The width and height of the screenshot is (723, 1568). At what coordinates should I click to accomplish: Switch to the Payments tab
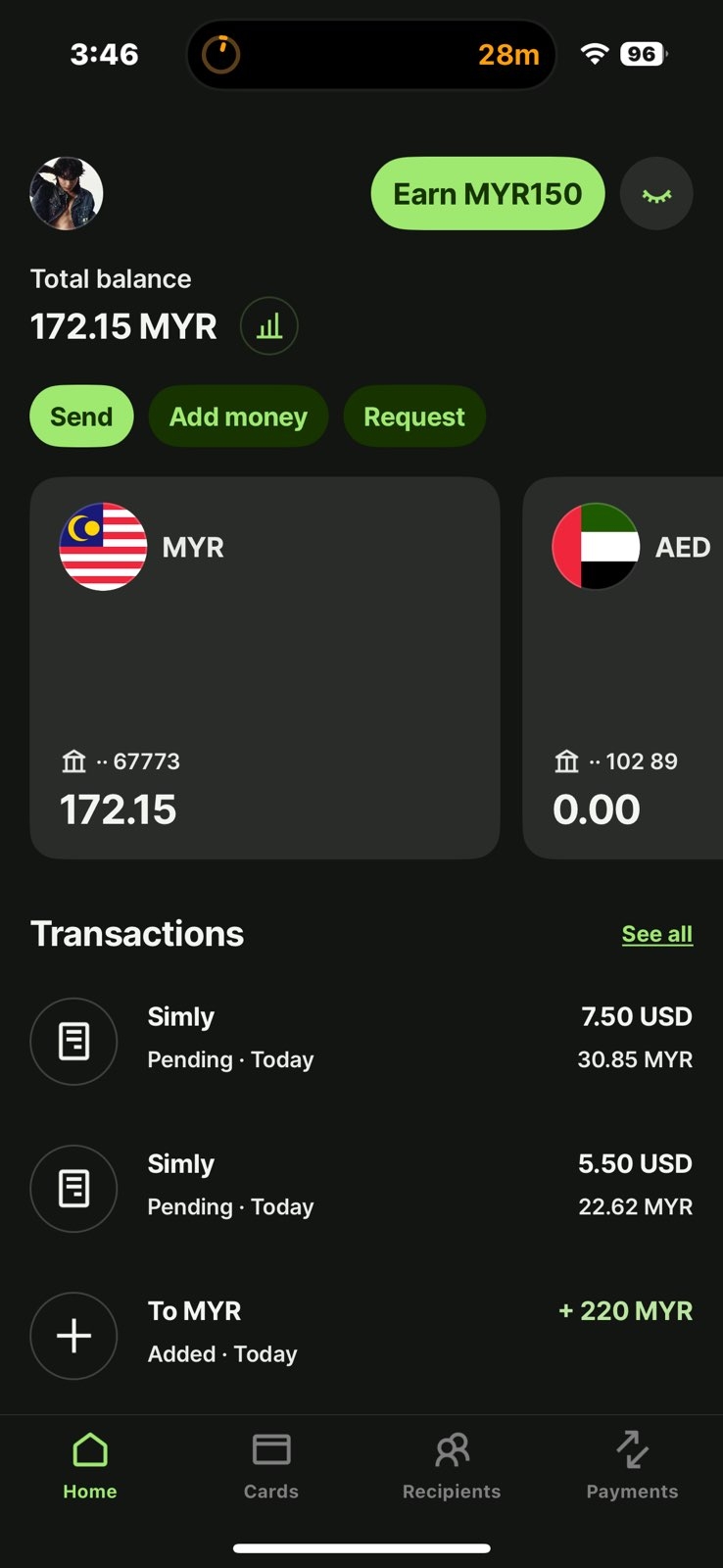[x=632, y=1466]
